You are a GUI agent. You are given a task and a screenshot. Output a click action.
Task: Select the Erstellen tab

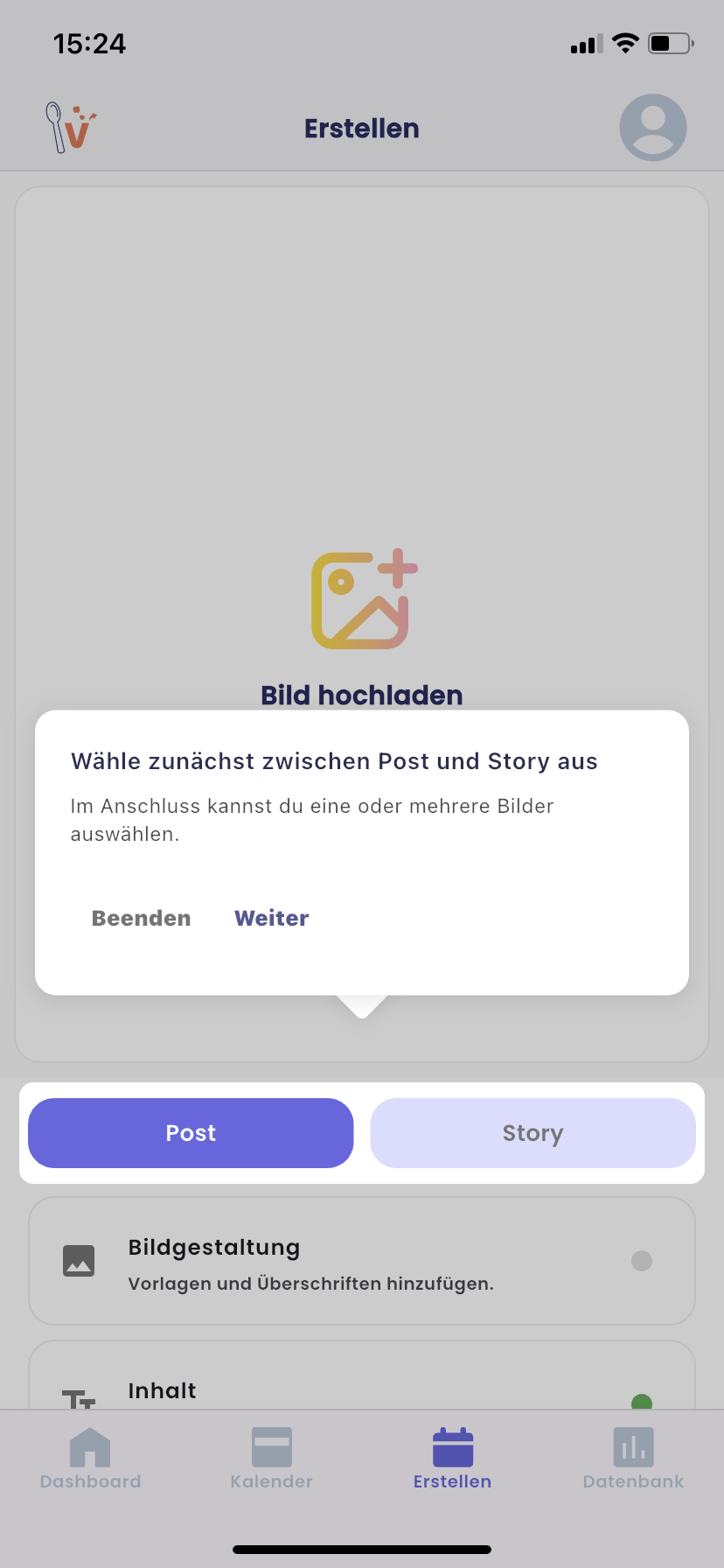[x=452, y=1459]
